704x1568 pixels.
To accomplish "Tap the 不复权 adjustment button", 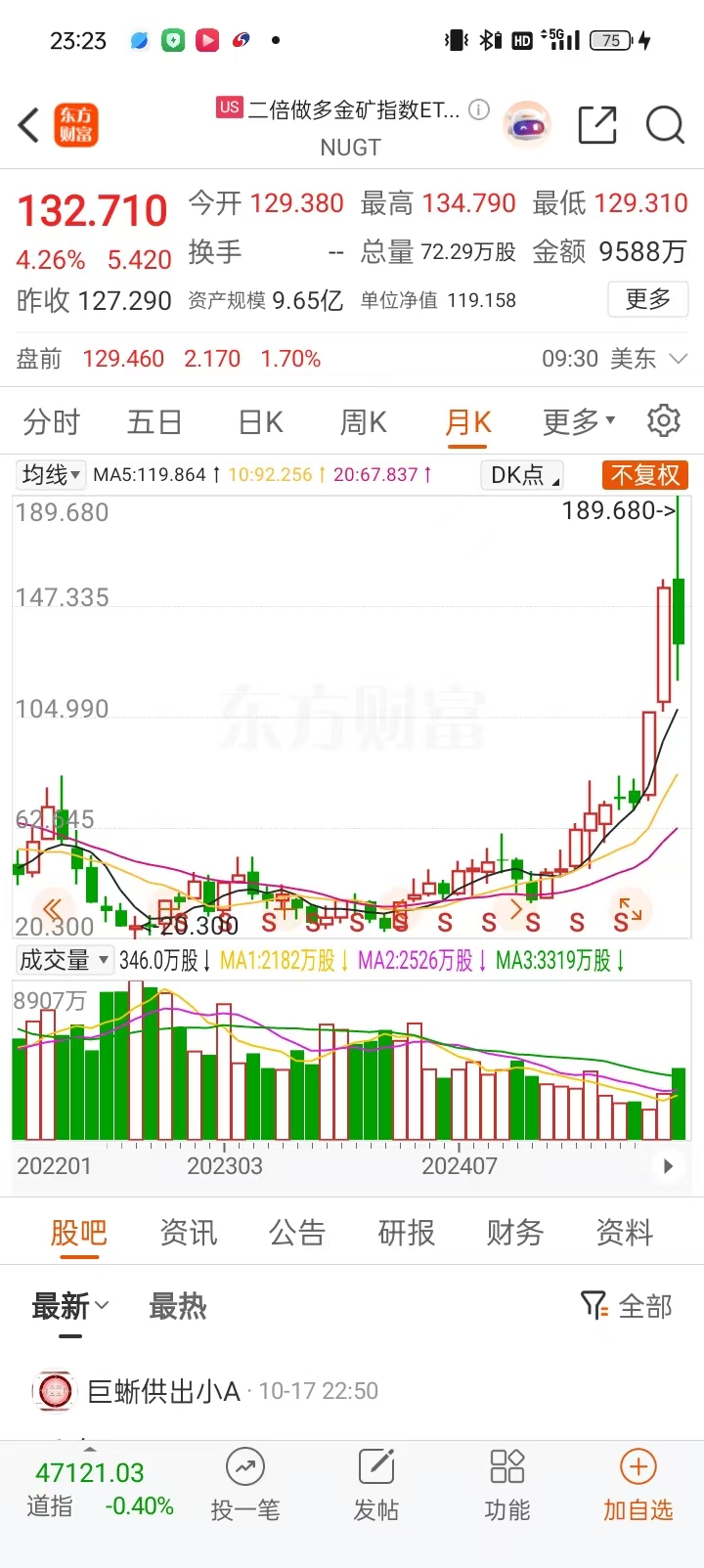I will pyautogui.click(x=644, y=475).
